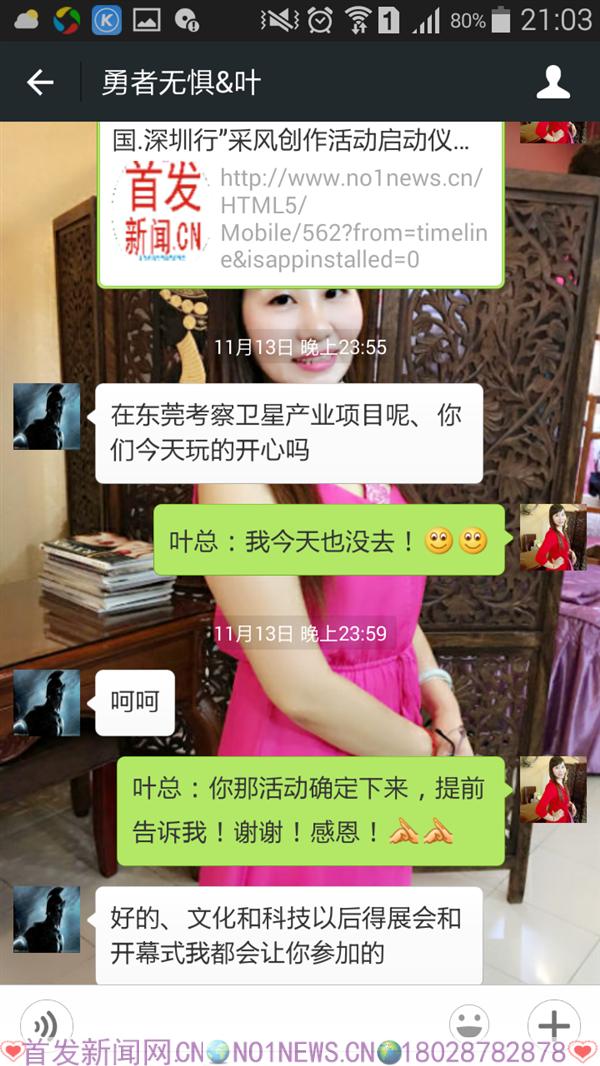Open the emoji picker

[x=468, y=1025]
